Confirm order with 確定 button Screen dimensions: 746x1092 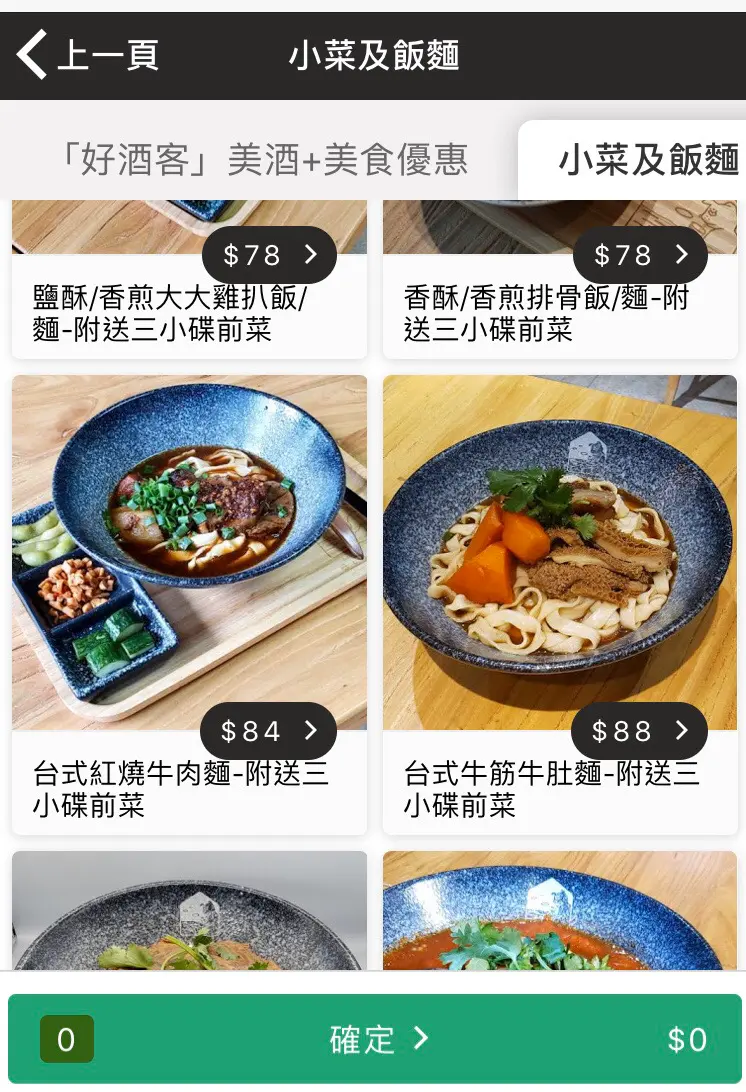(x=375, y=1040)
